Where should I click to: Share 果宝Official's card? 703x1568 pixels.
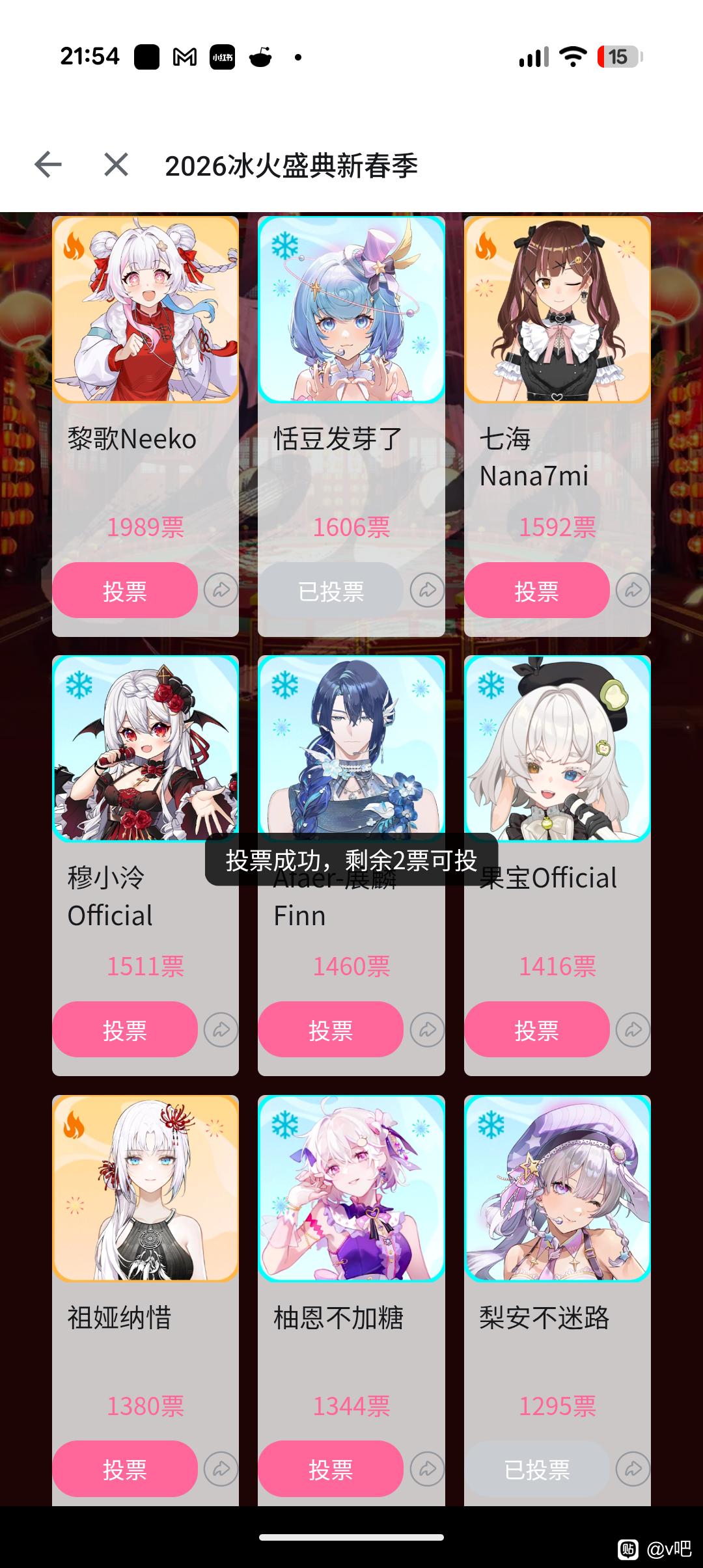coord(633,1030)
